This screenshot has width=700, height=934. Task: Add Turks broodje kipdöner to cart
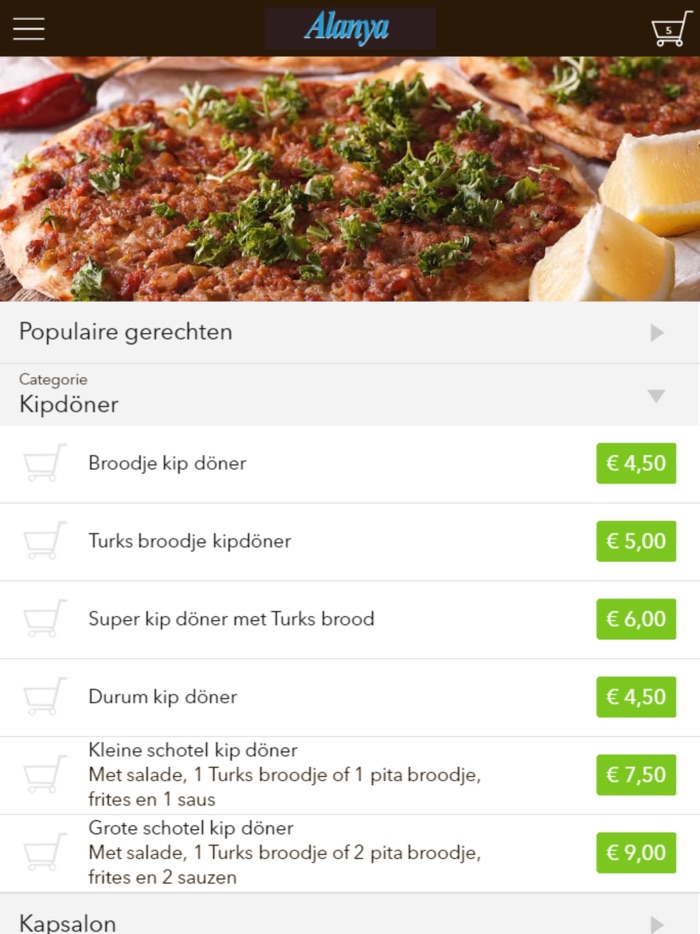pos(45,541)
